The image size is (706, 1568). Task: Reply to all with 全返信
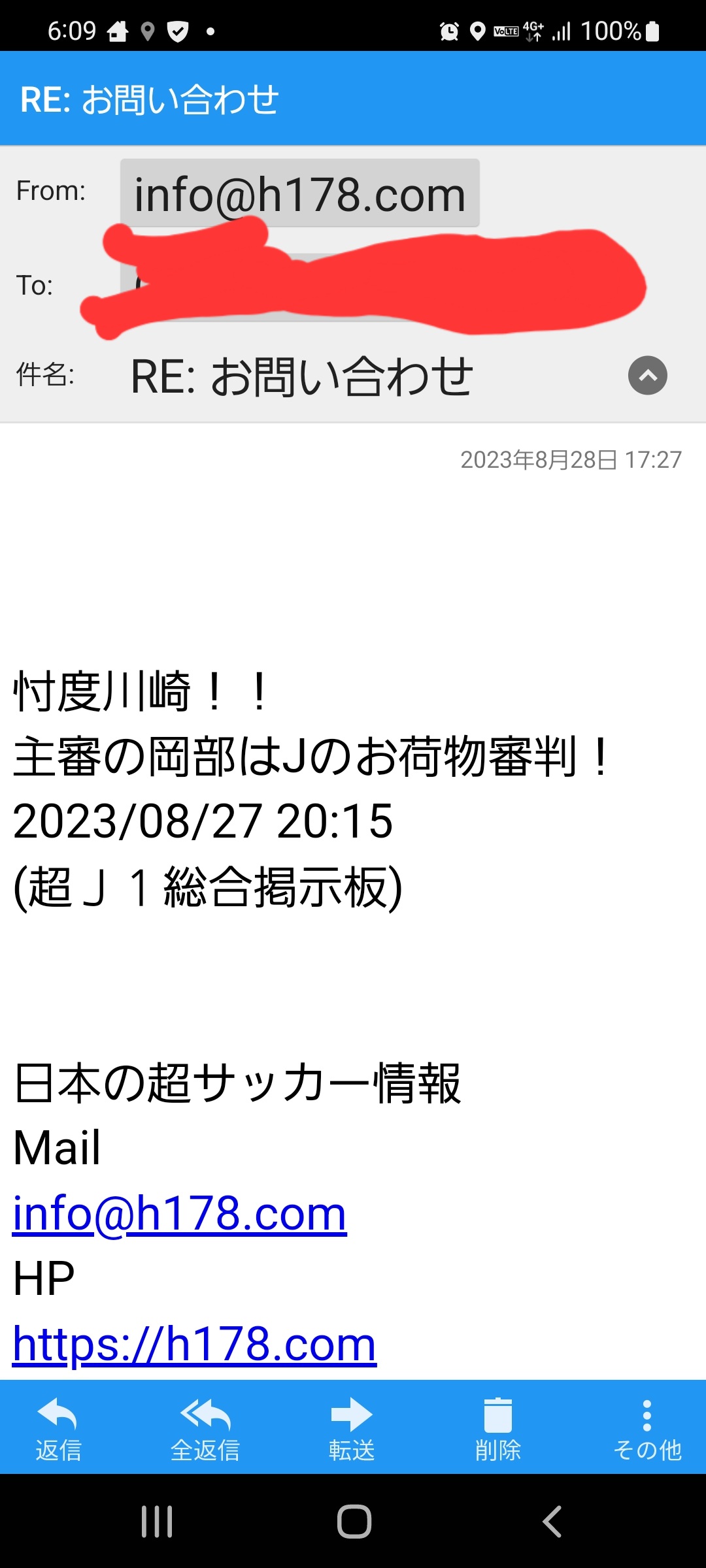(x=205, y=1429)
